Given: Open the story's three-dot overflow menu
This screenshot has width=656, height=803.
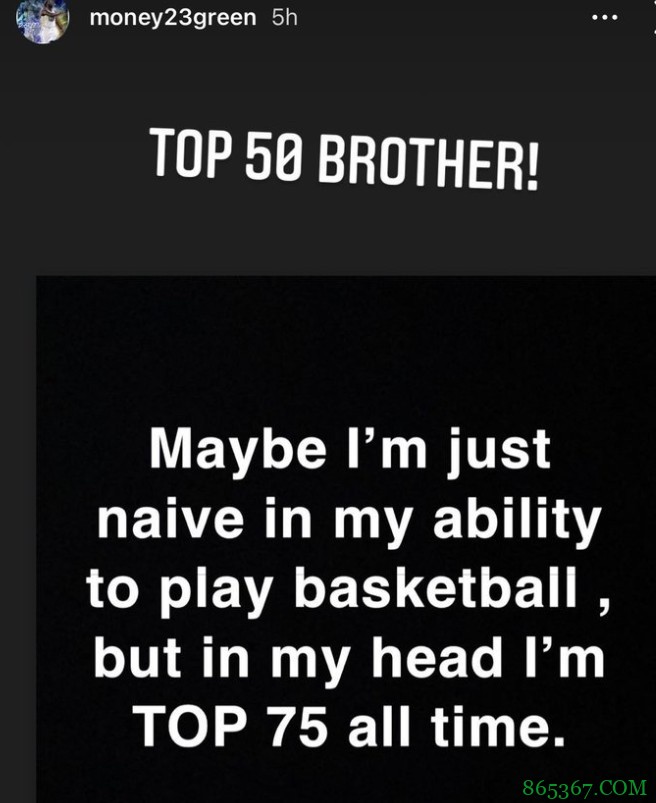Looking at the screenshot, I should pos(604,18).
